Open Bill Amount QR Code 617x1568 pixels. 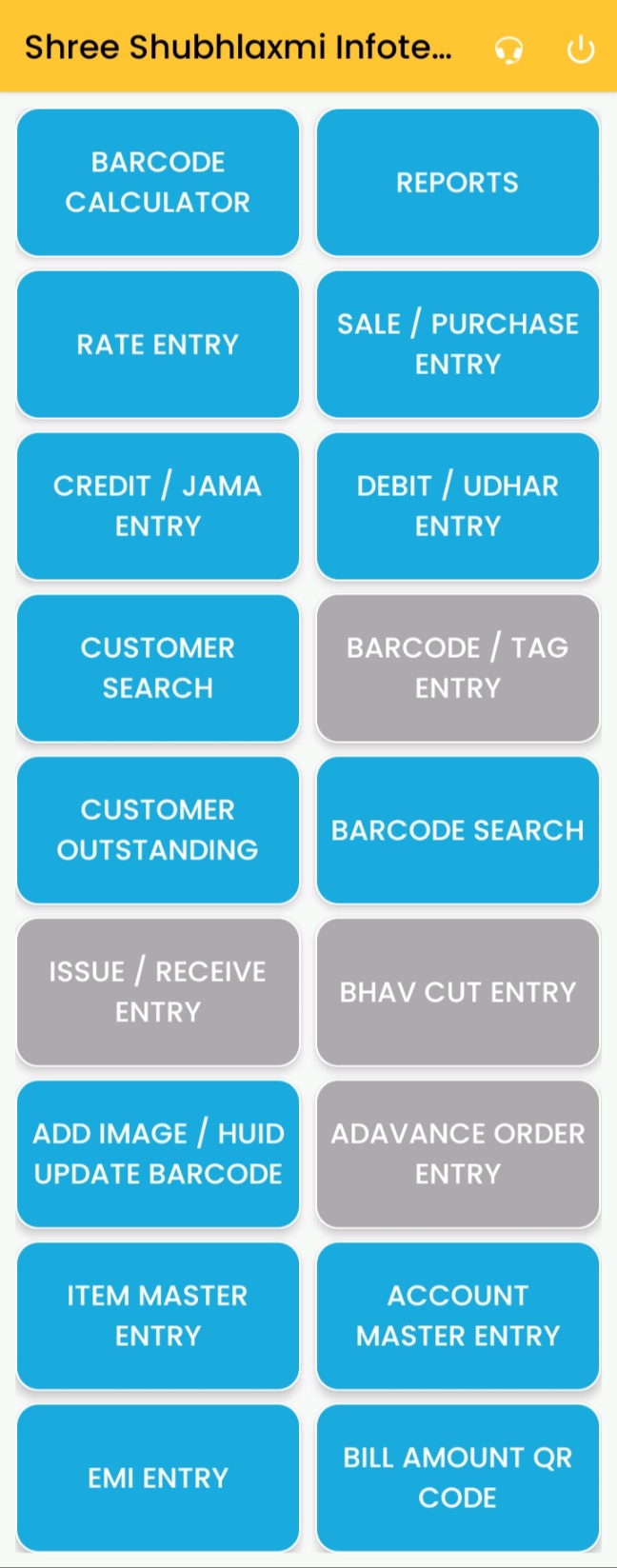(x=458, y=1477)
